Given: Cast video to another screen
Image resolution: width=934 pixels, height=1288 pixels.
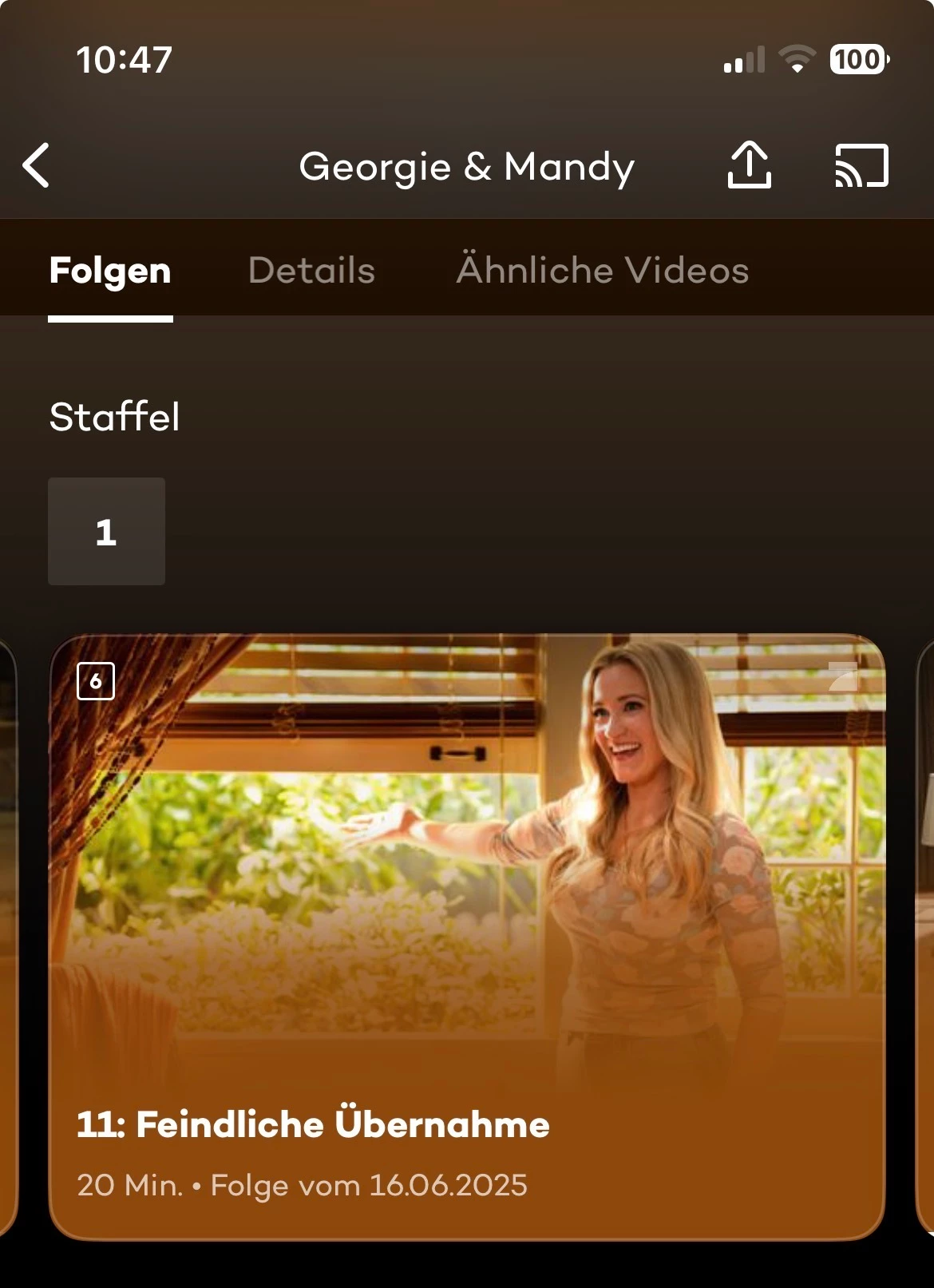Looking at the screenshot, I should click(x=861, y=165).
